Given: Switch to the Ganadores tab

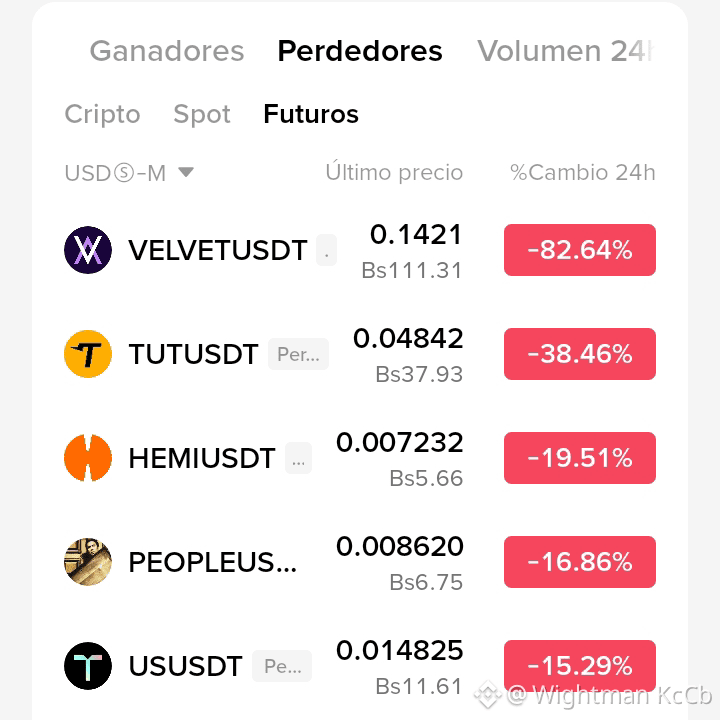Looking at the screenshot, I should click(167, 51).
